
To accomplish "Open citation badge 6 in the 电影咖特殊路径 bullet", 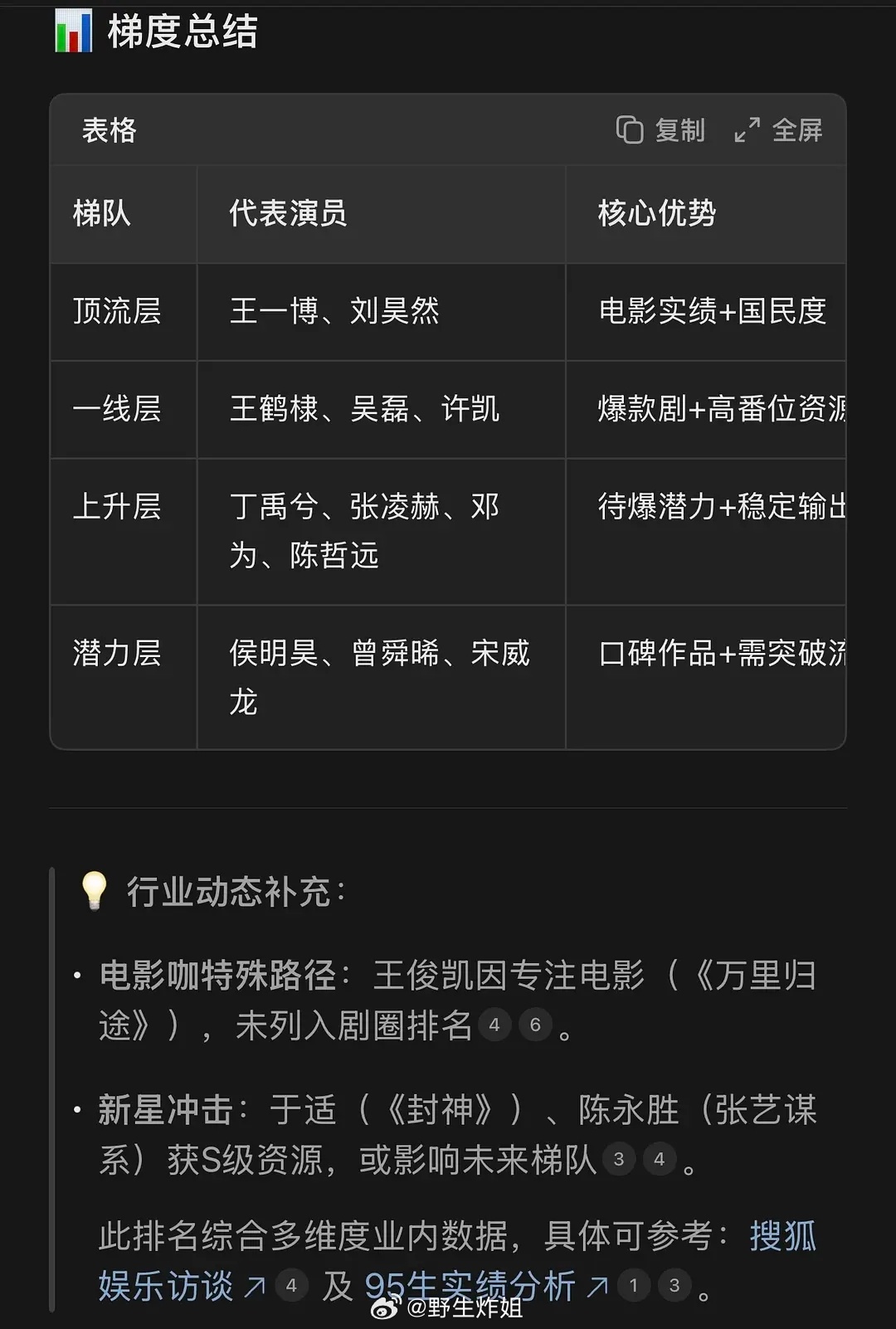I will 535,1026.
